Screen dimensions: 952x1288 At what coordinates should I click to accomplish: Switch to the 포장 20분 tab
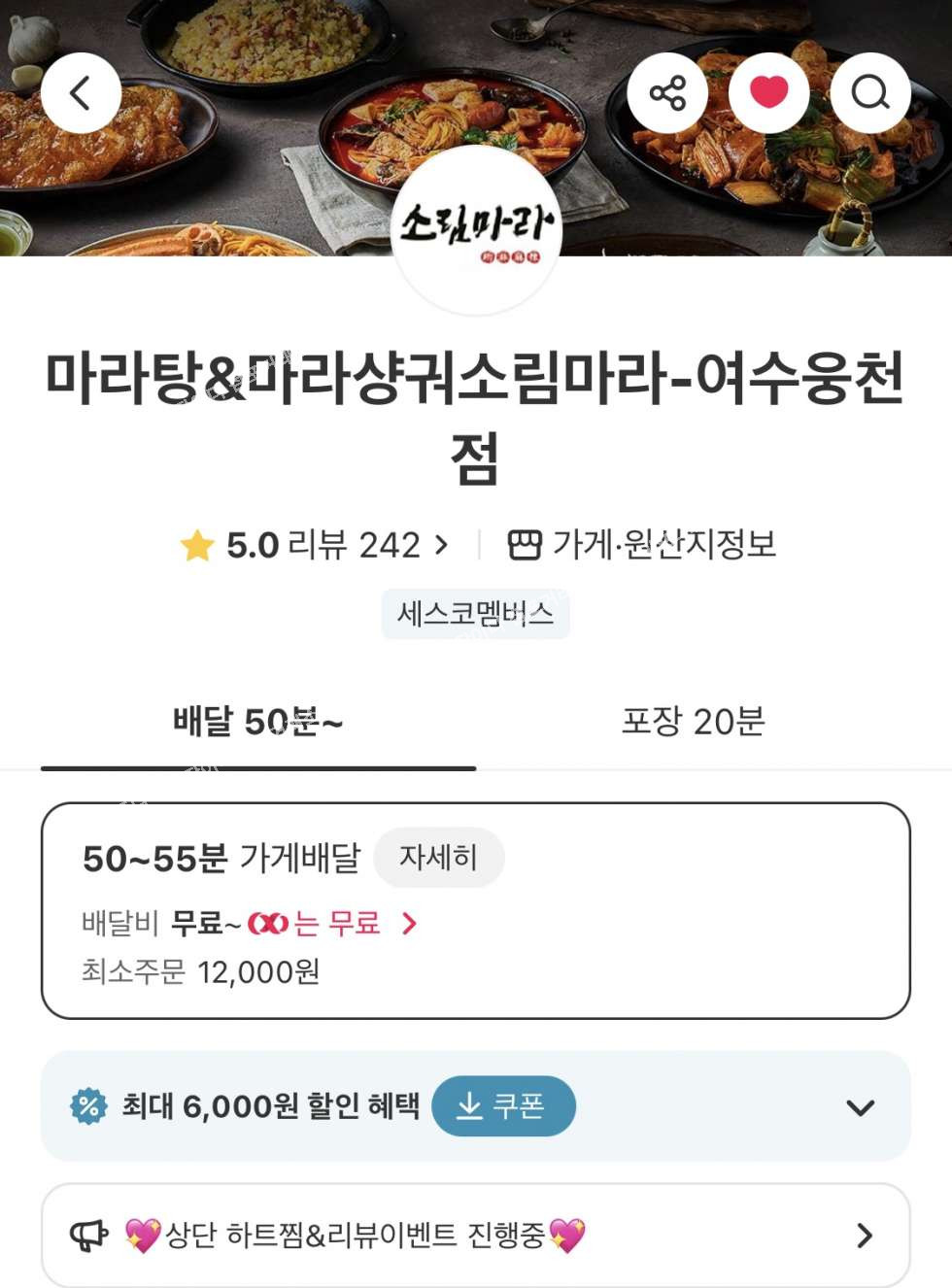pyautogui.click(x=693, y=722)
